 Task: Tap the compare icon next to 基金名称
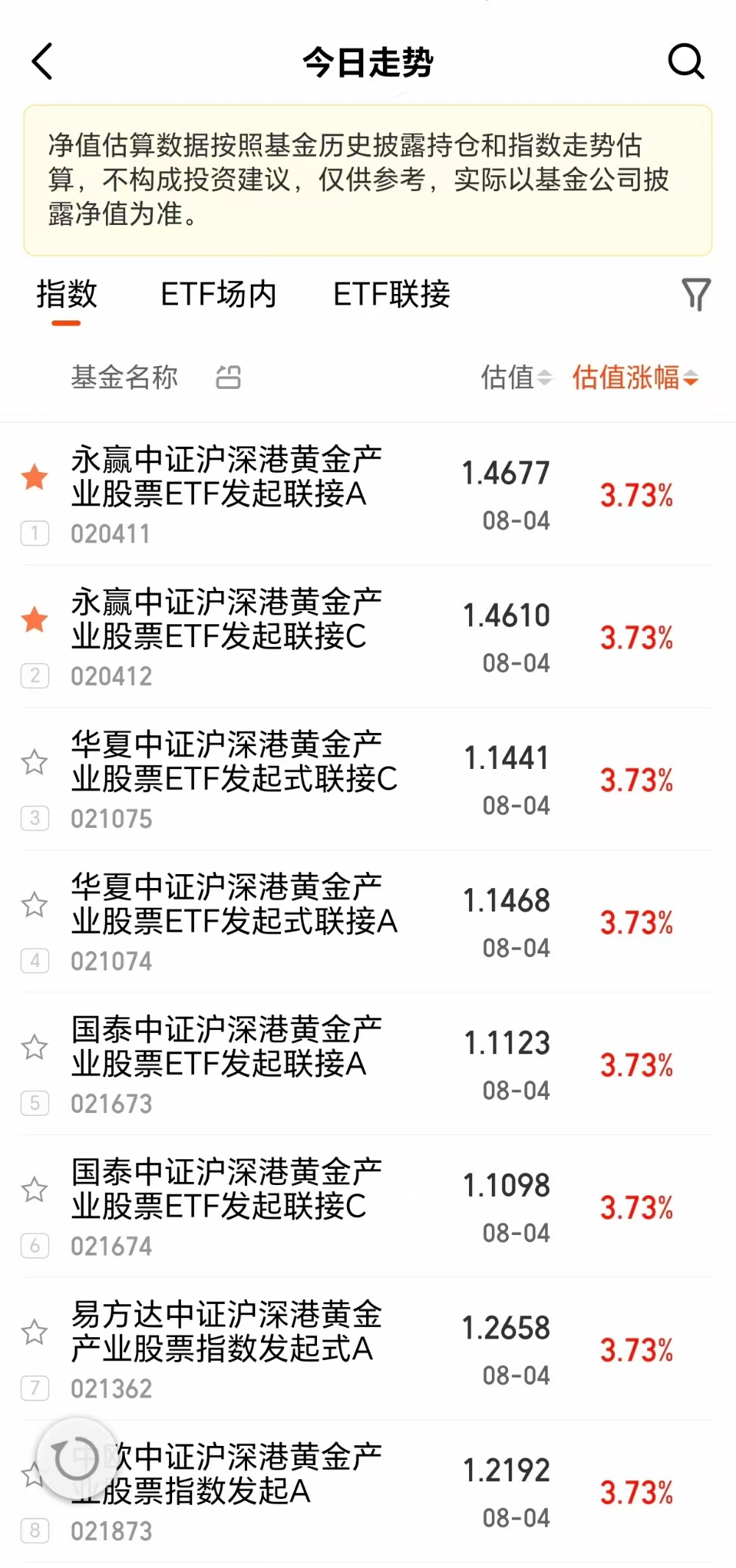point(229,377)
